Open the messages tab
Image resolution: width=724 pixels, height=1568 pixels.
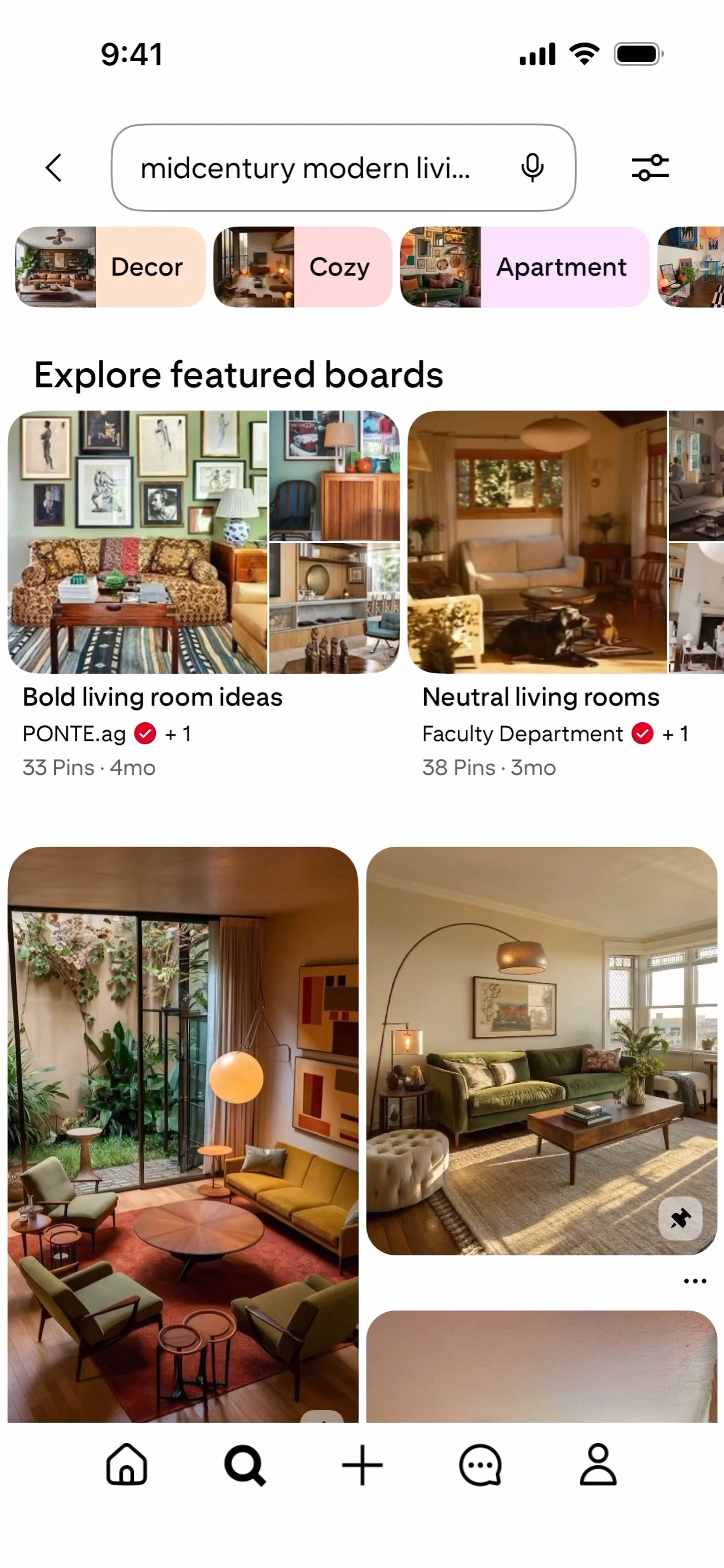480,1465
